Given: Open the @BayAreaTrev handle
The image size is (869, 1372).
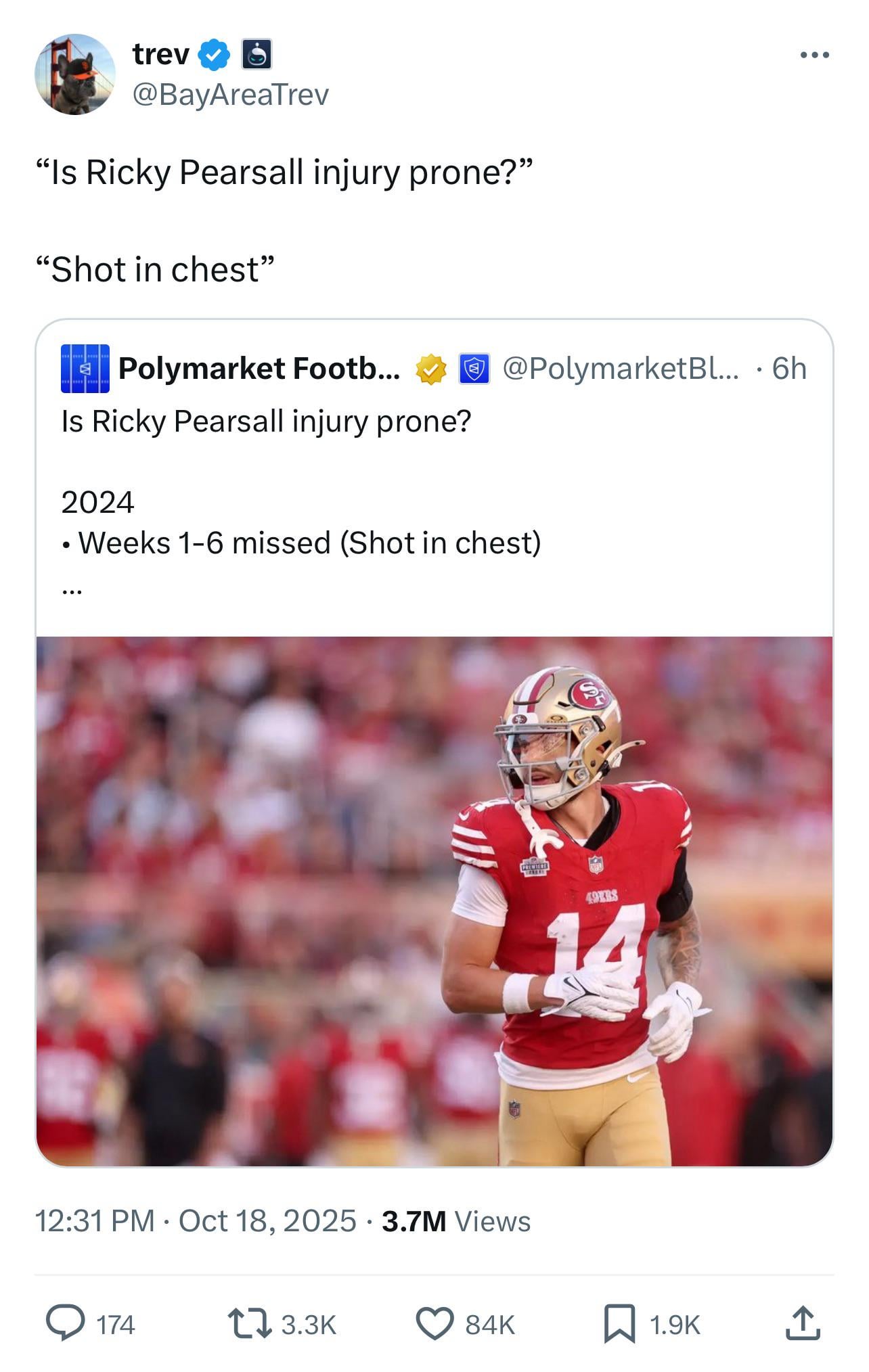Looking at the screenshot, I should point(231,94).
